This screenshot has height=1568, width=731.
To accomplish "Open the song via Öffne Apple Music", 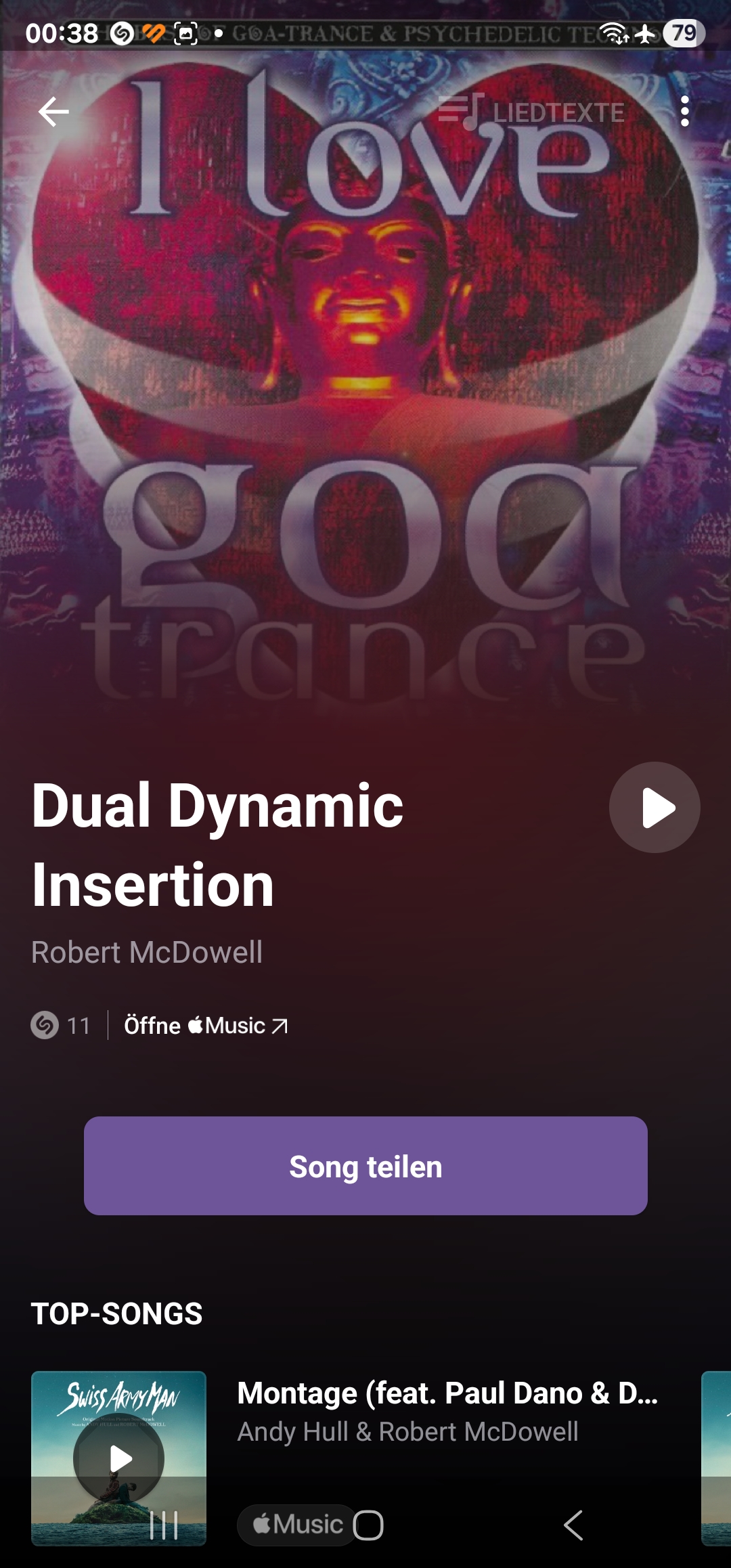I will pos(206,1026).
